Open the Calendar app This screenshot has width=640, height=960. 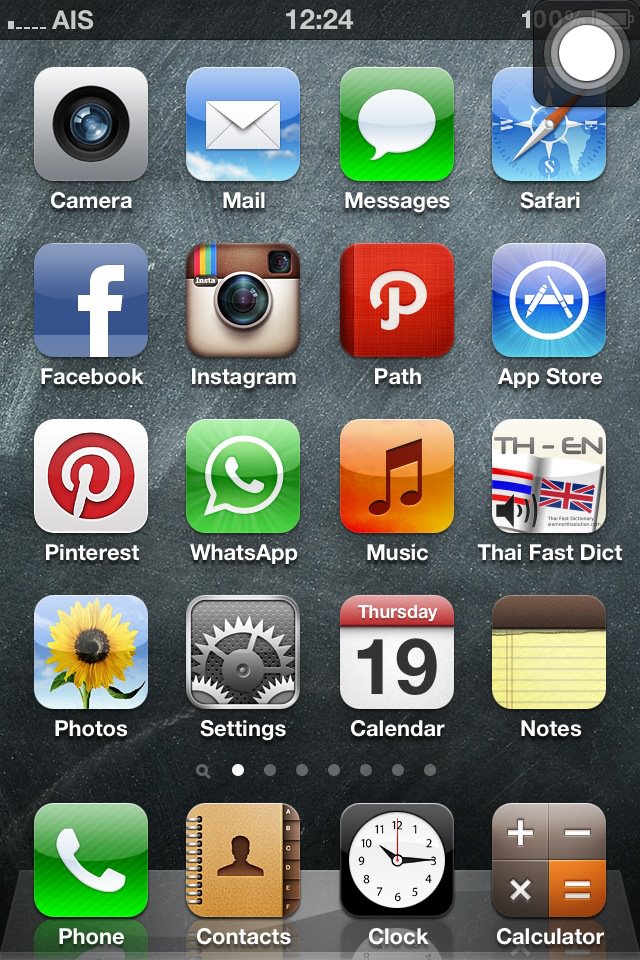coord(397,652)
